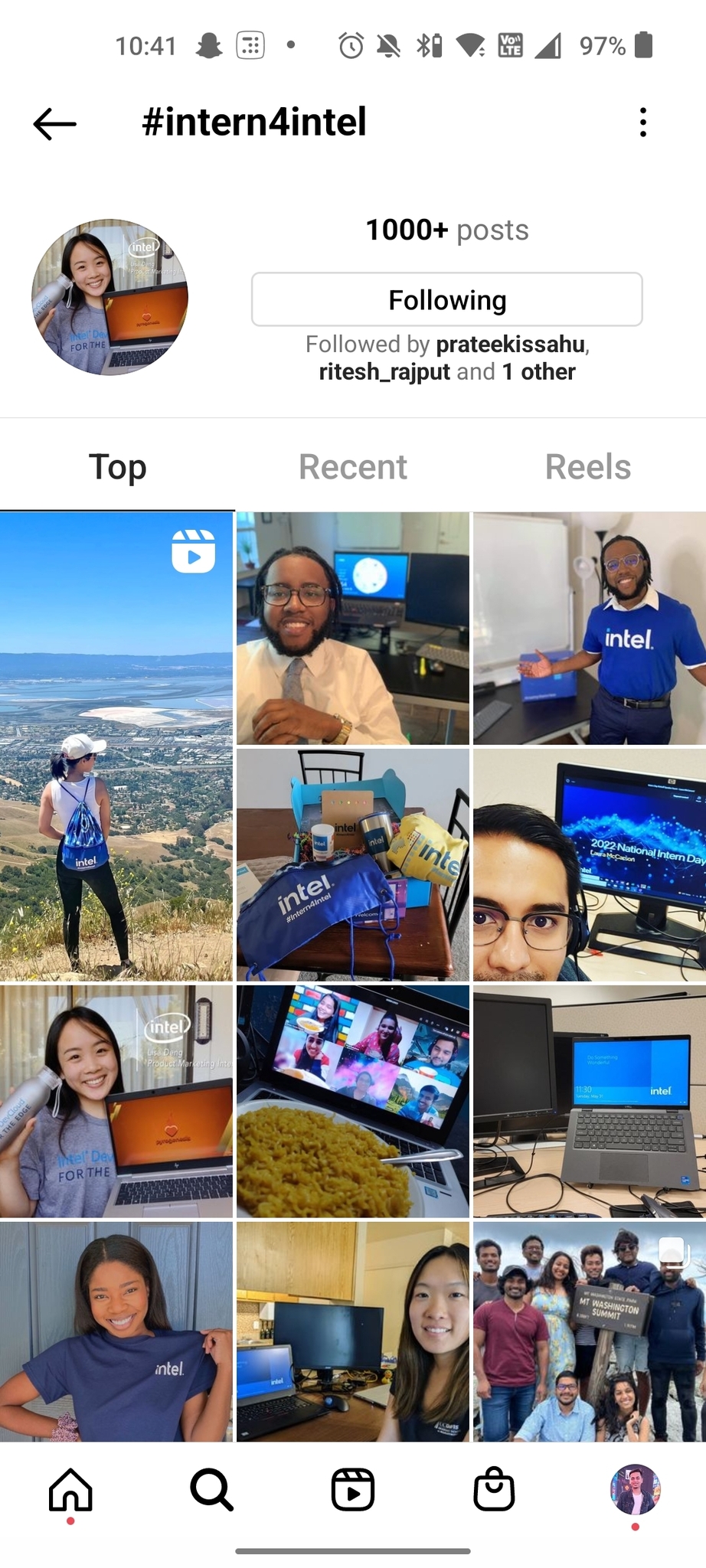706x1568 pixels.
Task: Go to the Home feed
Action: click(x=70, y=1489)
